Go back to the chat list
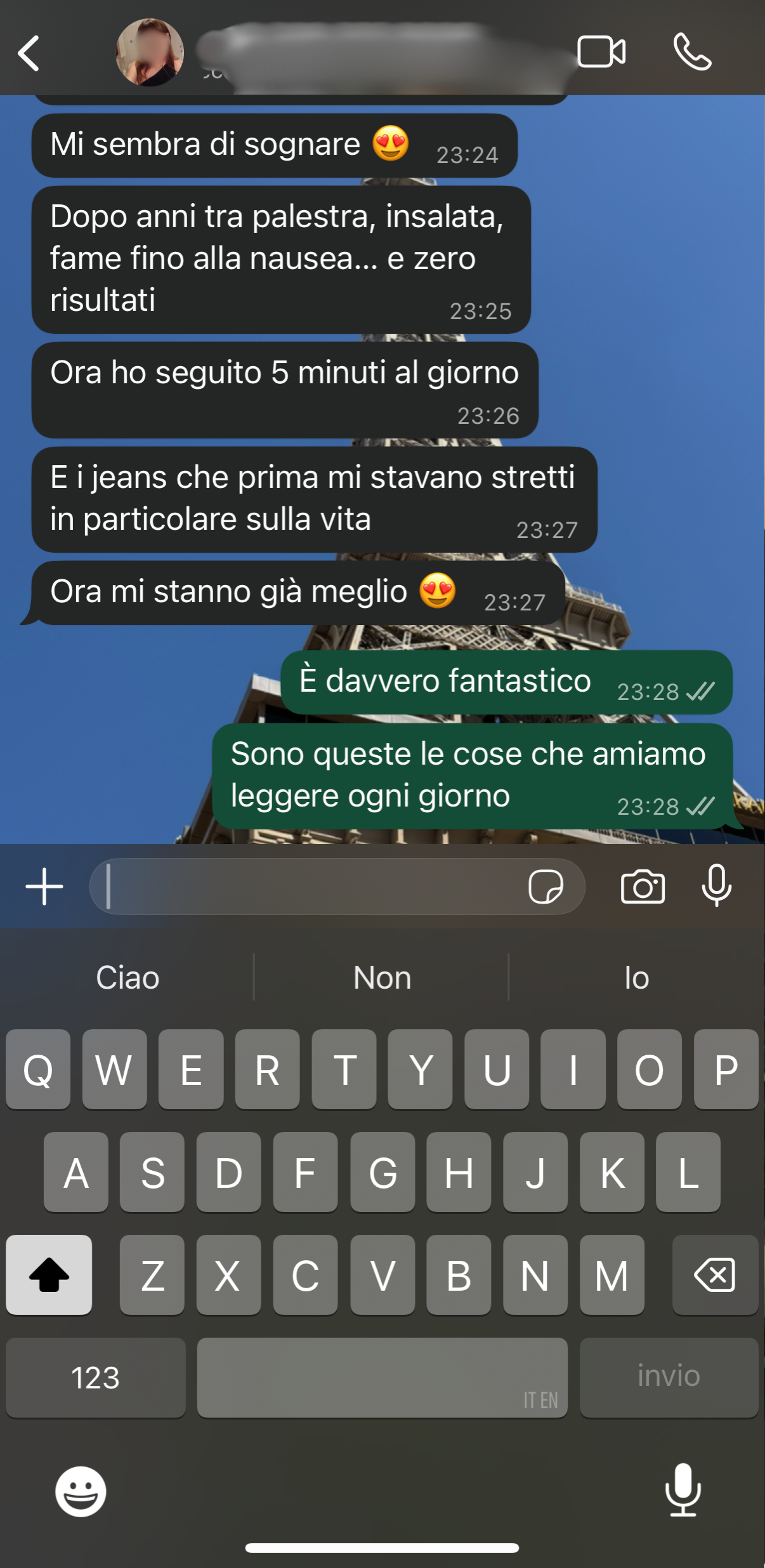The width and height of the screenshot is (765, 1568). [29, 53]
